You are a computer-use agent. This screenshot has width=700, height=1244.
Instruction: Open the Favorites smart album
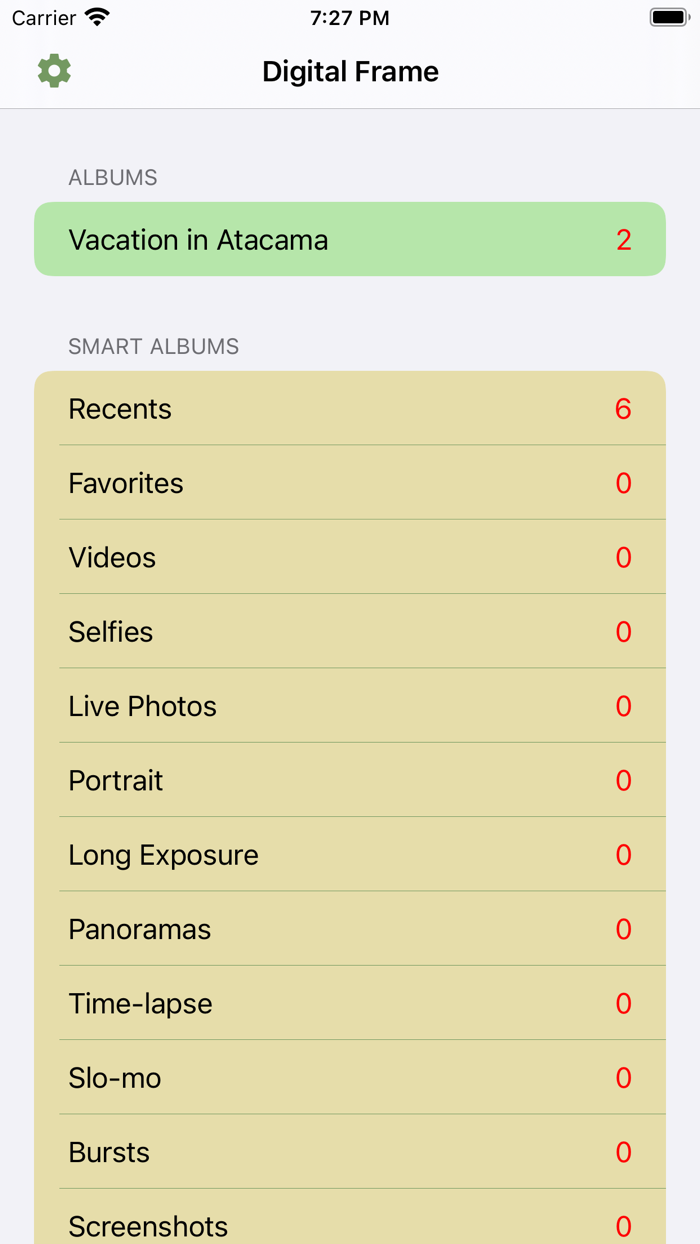(349, 483)
